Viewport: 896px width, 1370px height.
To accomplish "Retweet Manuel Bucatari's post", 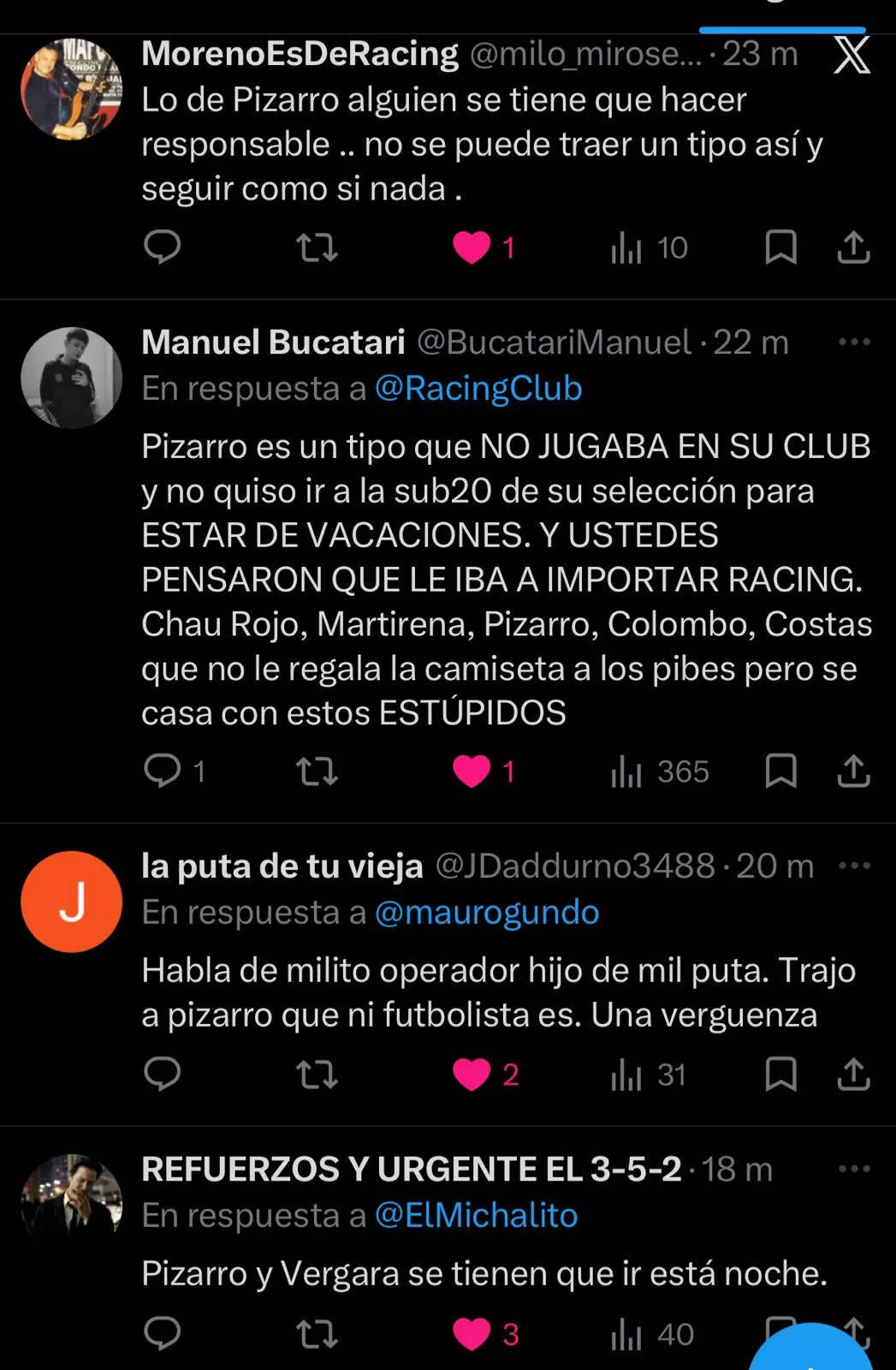I will click(x=317, y=771).
